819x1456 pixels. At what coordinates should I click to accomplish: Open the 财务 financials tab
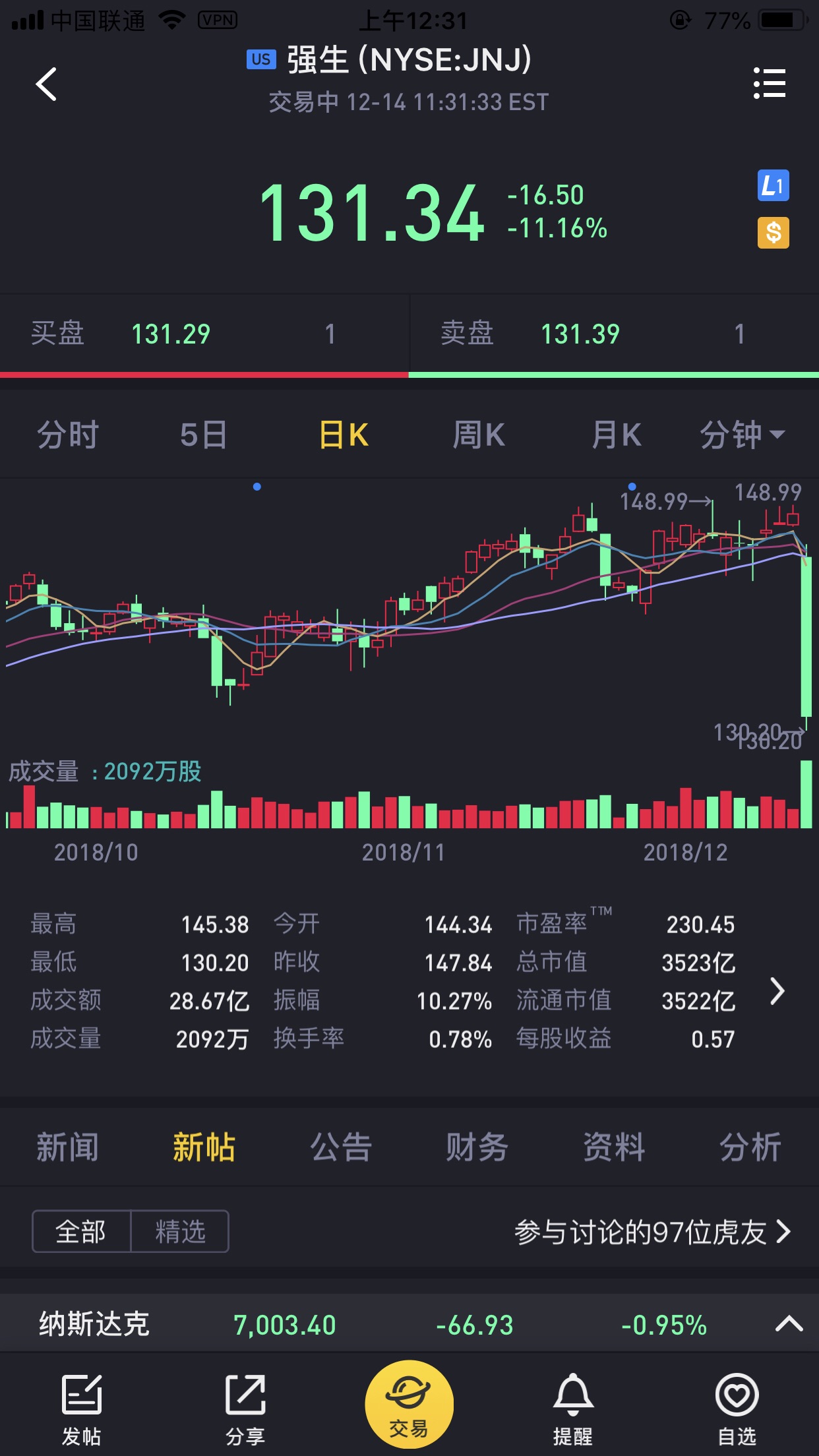click(x=477, y=1147)
